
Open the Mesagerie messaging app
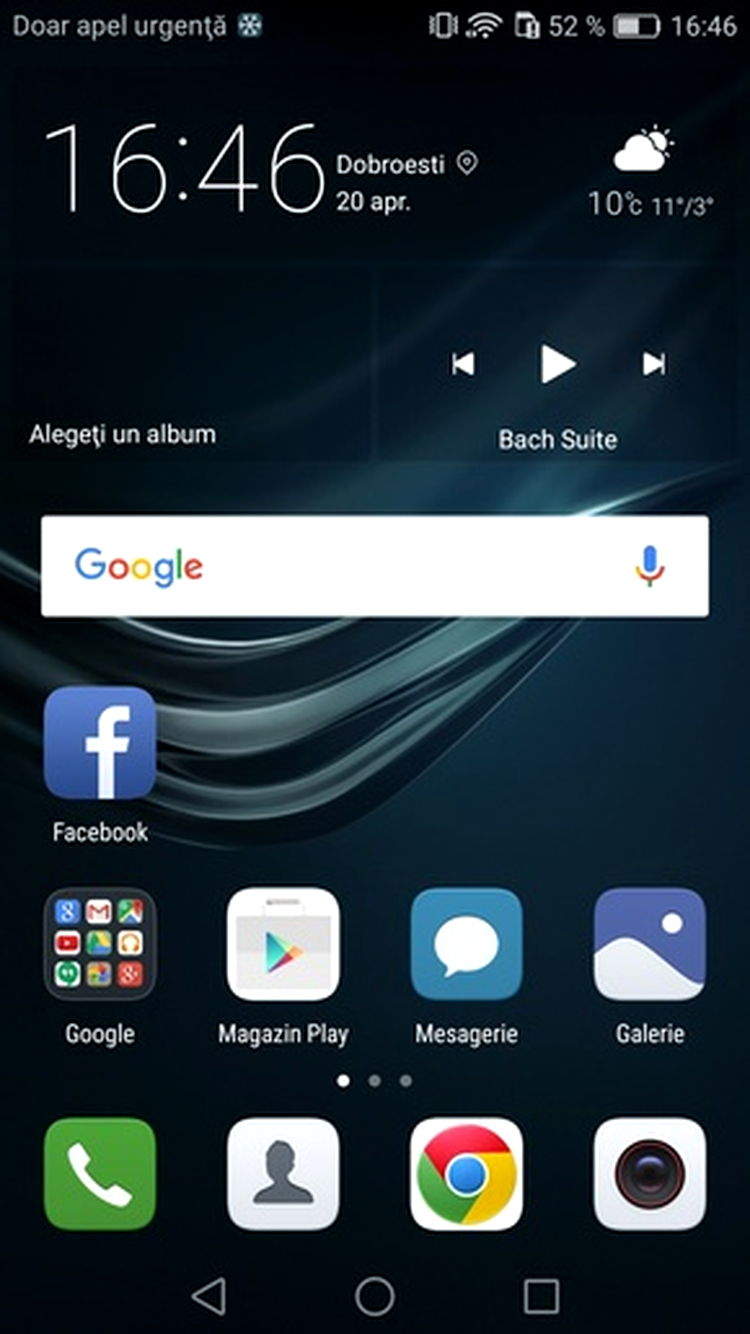466,944
